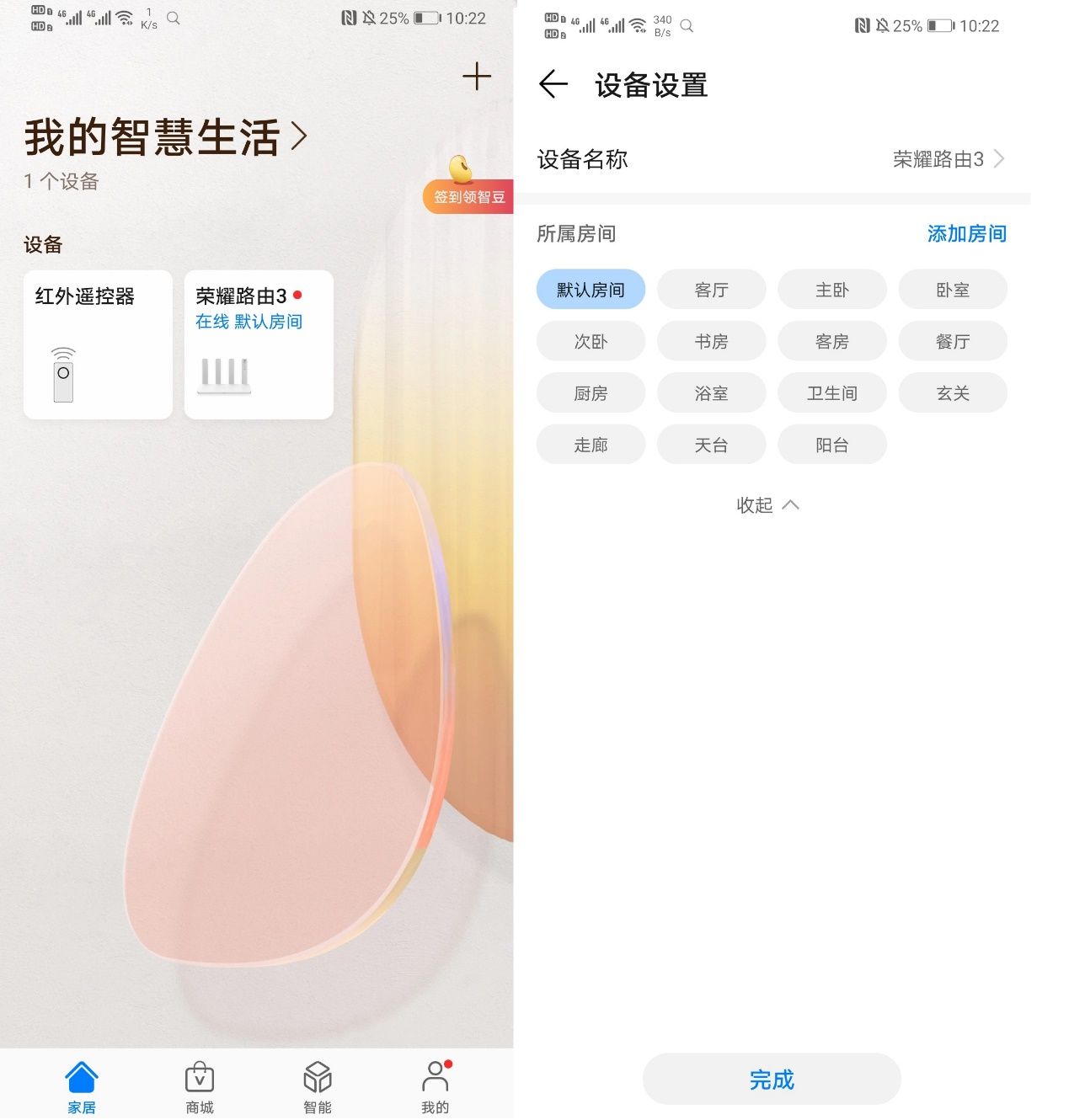This screenshot has width=1069, height=1120.
Task: Open 我的智慧生活 home details
Action: (x=166, y=137)
